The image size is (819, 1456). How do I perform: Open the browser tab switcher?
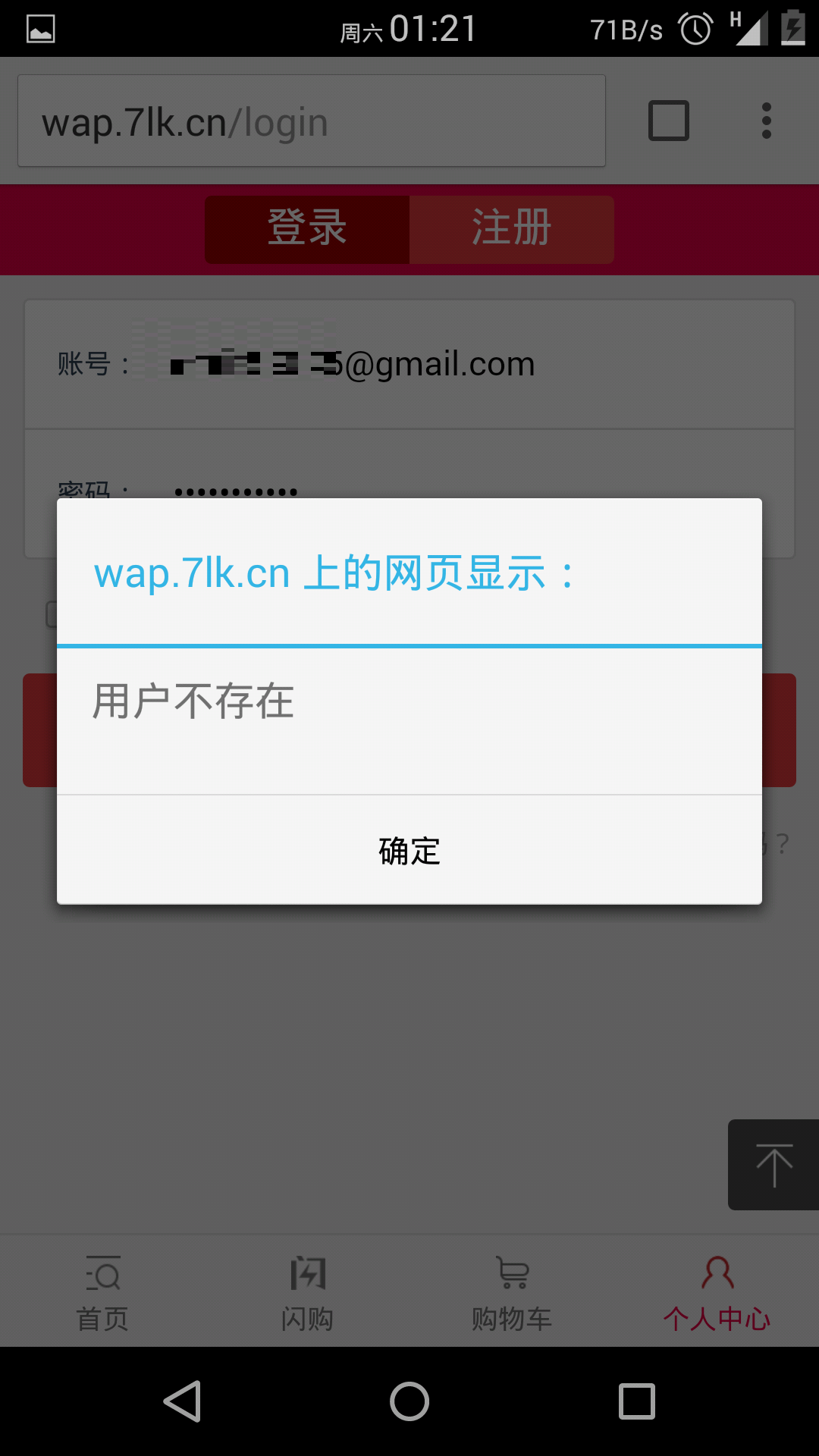click(x=668, y=120)
